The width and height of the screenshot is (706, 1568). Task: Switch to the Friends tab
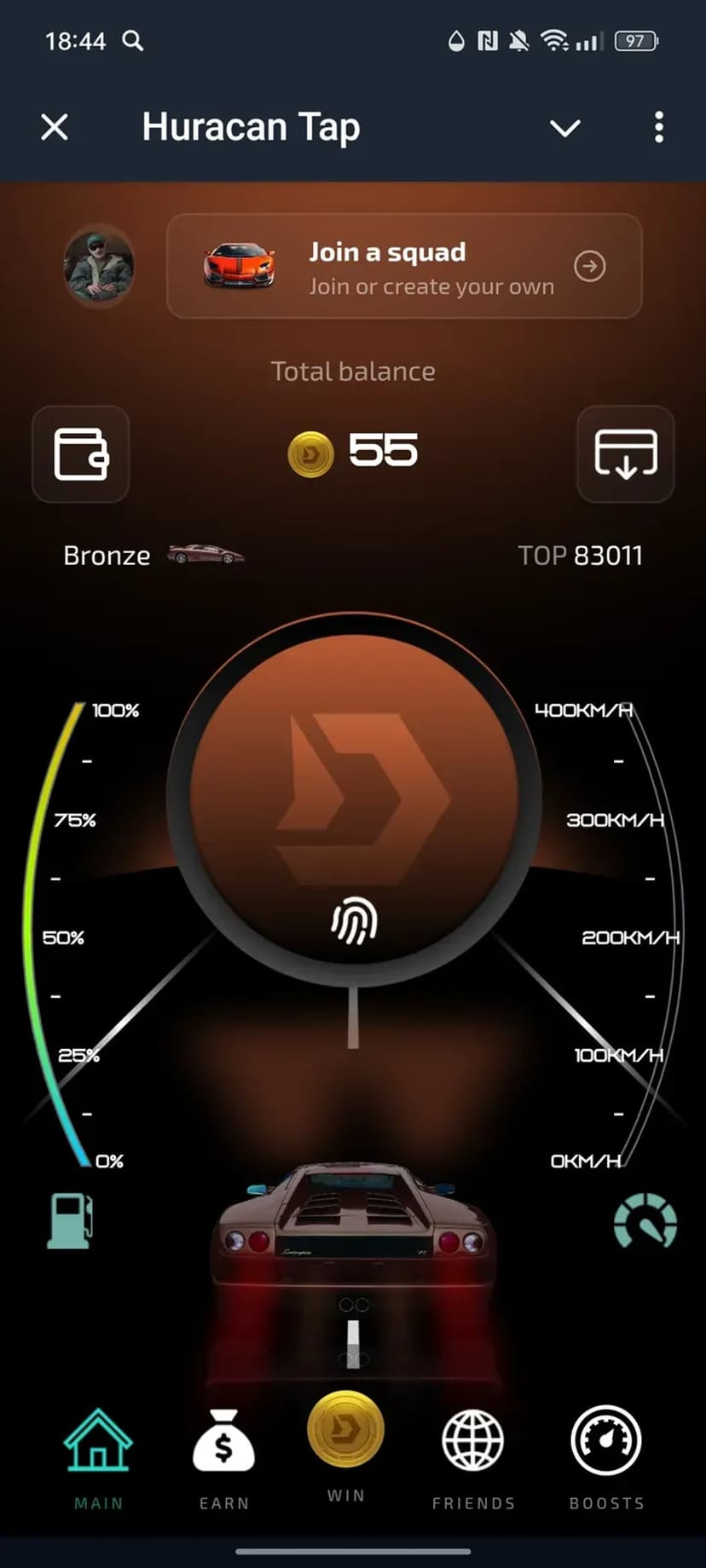(473, 1459)
